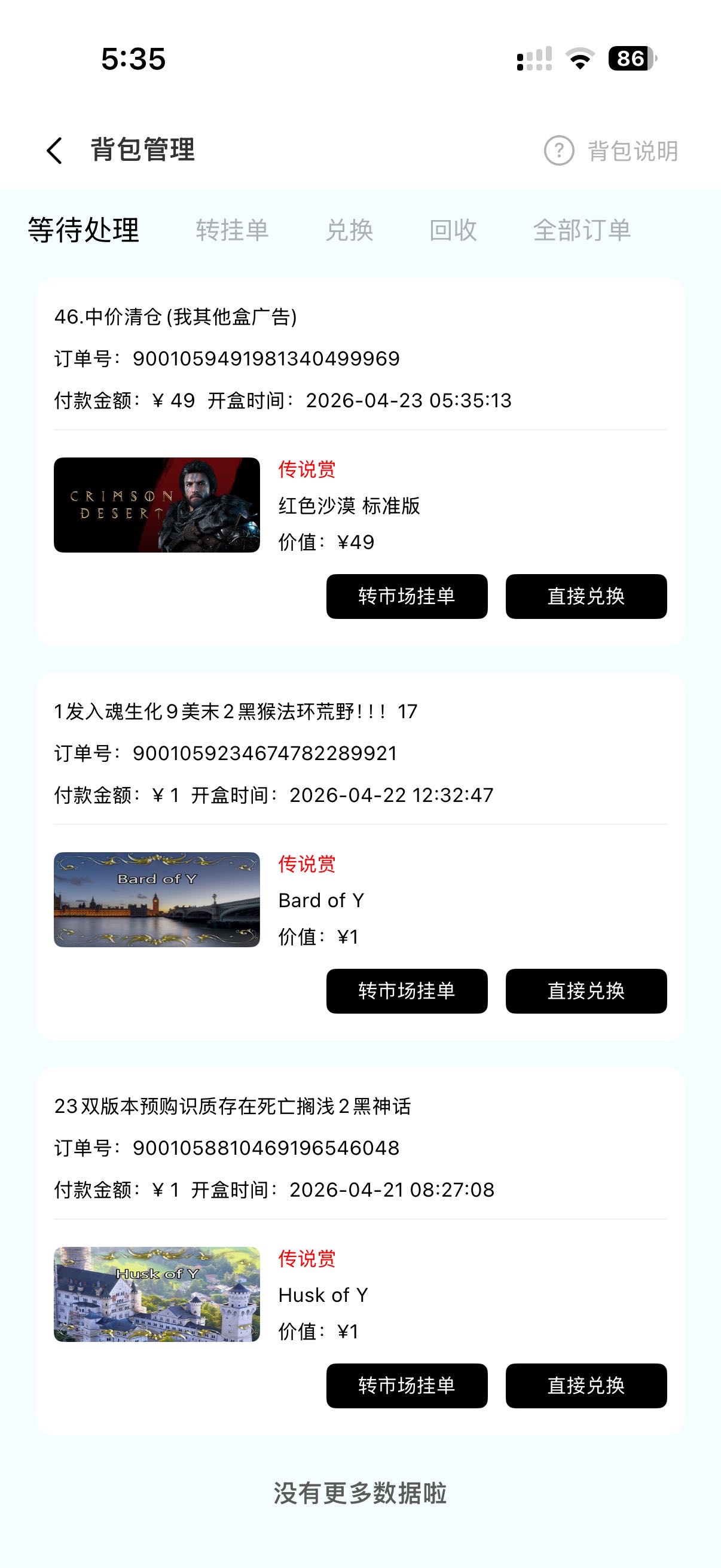Viewport: 721px width, 1568px height.
Task: Open the Crimson Desert item image
Action: pyautogui.click(x=157, y=505)
